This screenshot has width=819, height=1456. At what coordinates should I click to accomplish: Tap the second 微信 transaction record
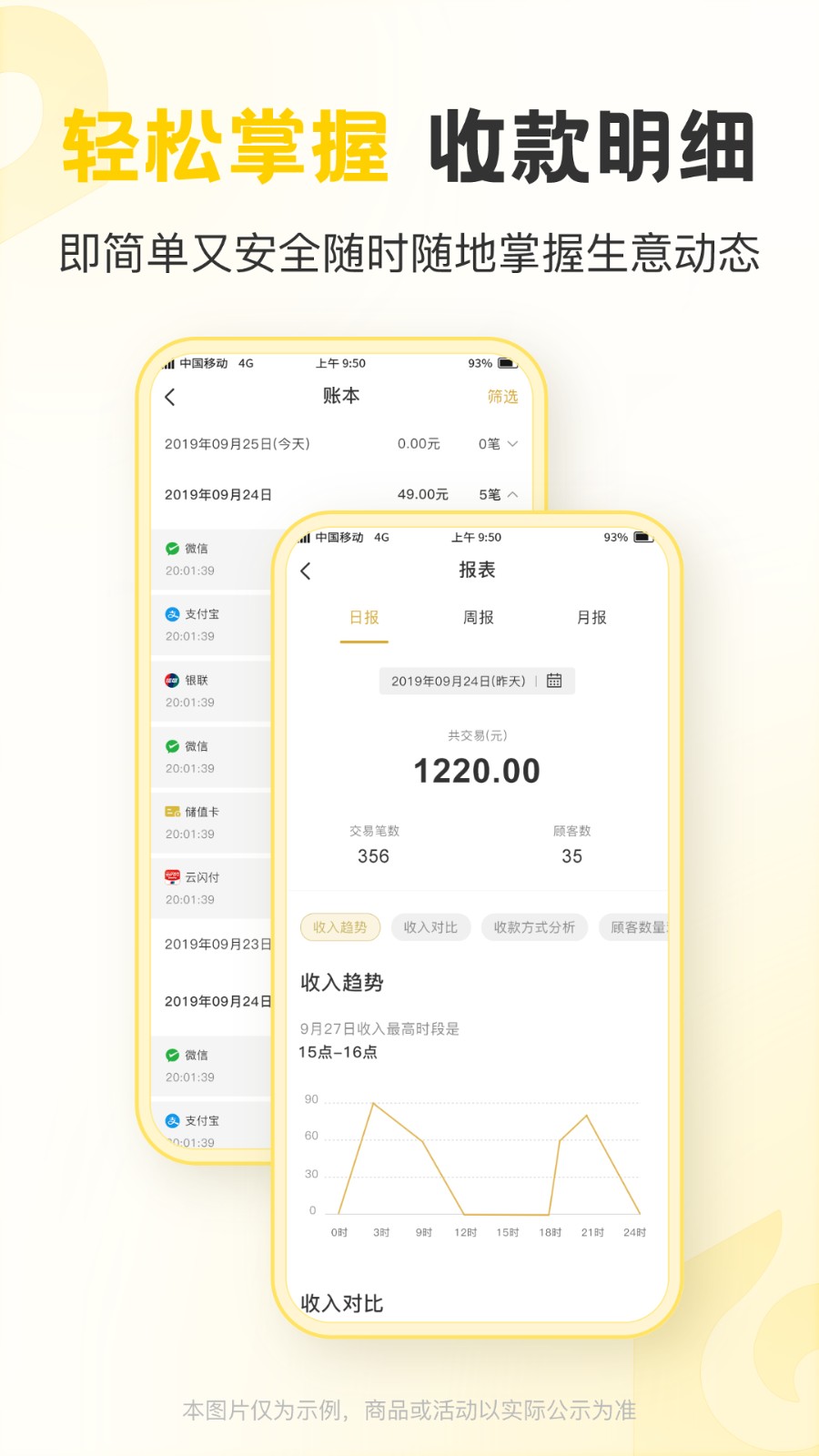click(x=171, y=745)
